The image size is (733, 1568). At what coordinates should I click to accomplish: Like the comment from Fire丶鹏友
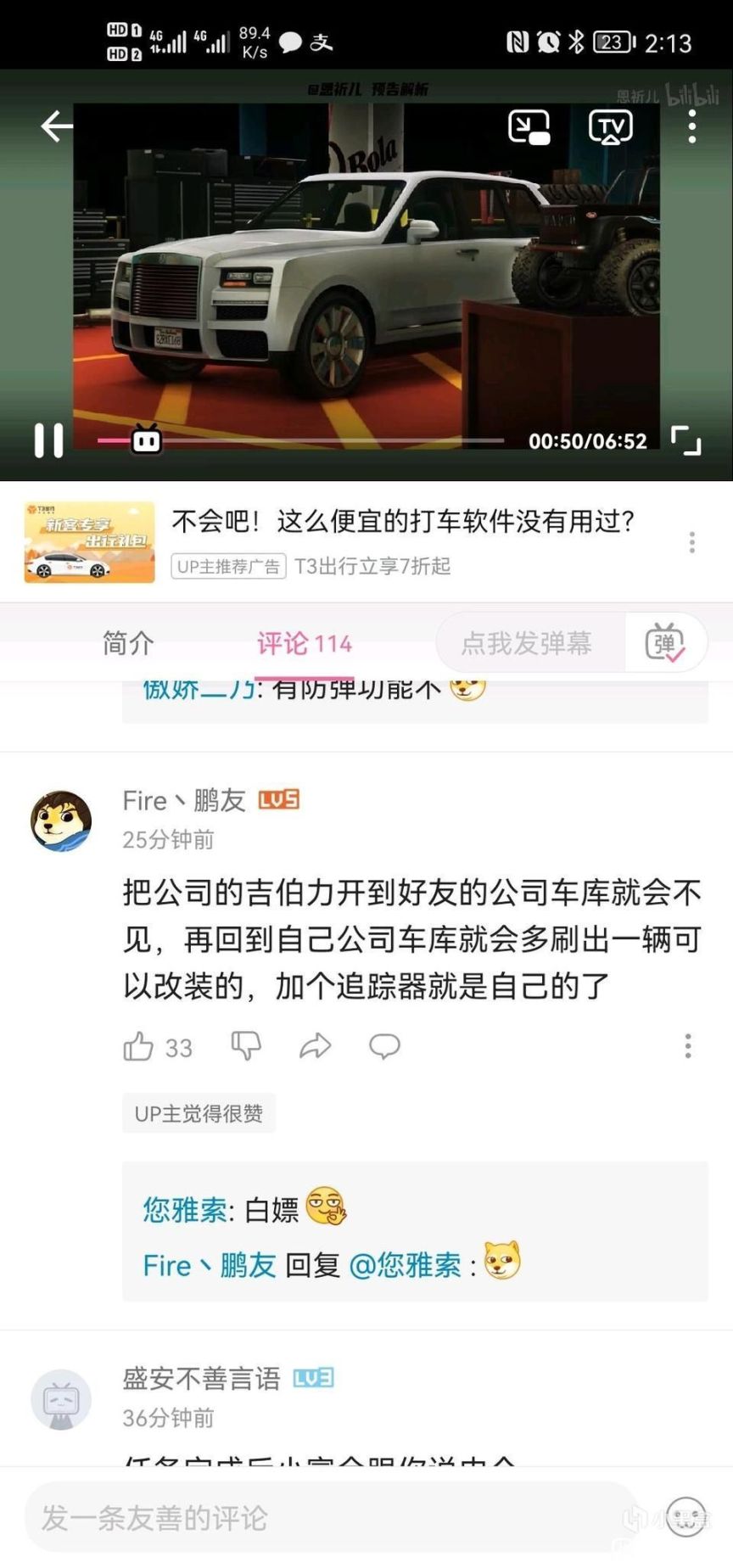(139, 1047)
